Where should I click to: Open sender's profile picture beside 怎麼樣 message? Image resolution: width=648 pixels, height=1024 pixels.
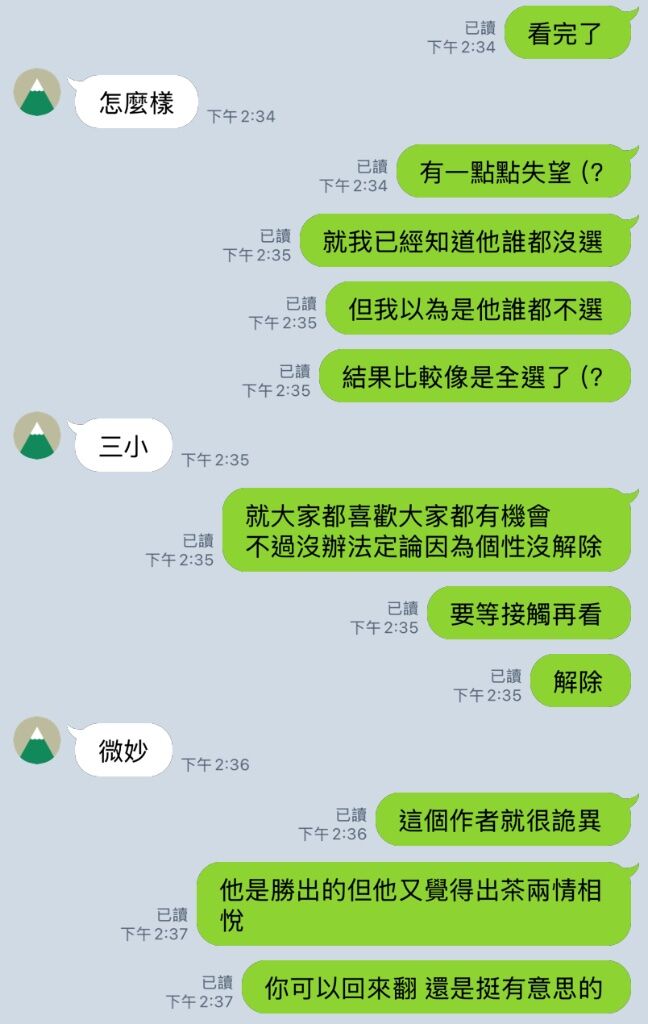(37, 92)
